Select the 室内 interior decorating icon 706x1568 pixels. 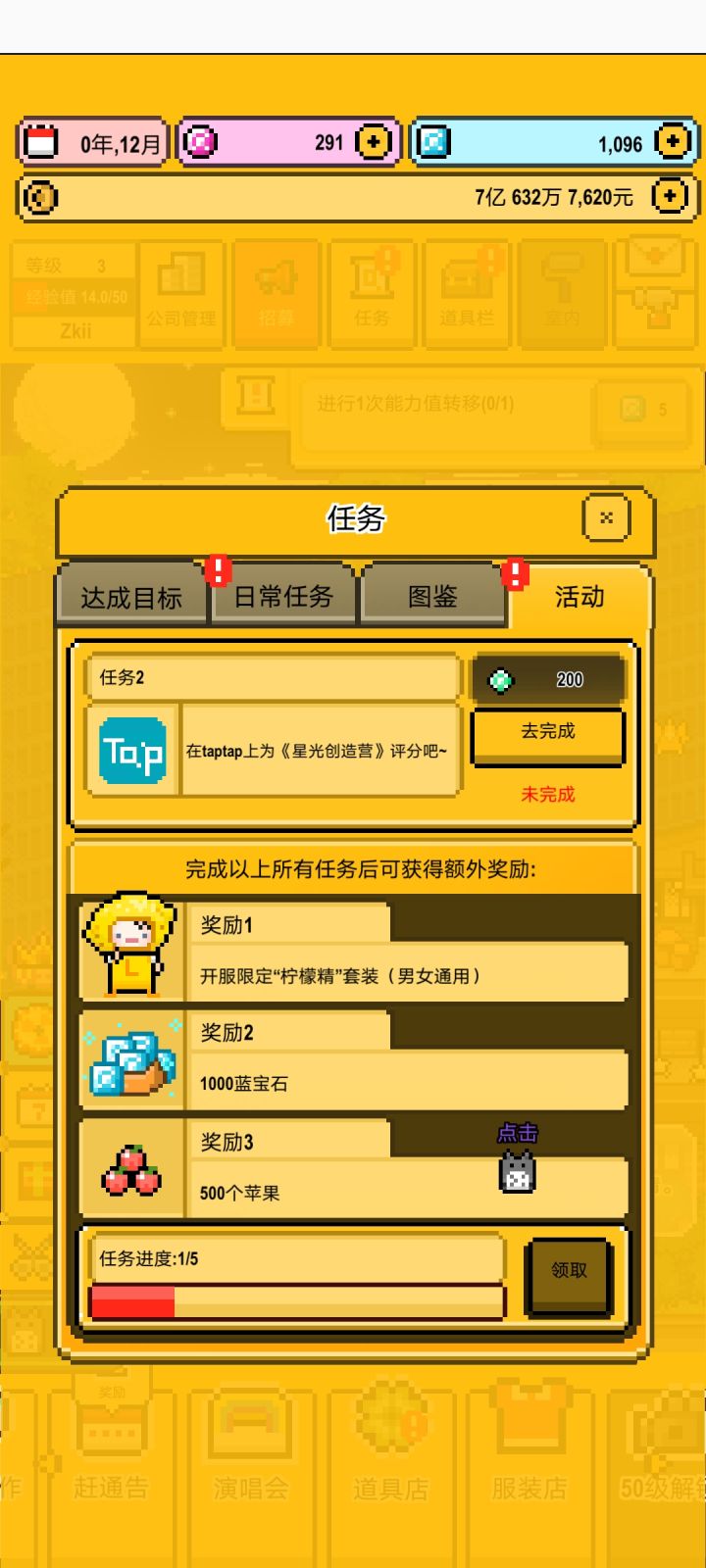click(560, 292)
